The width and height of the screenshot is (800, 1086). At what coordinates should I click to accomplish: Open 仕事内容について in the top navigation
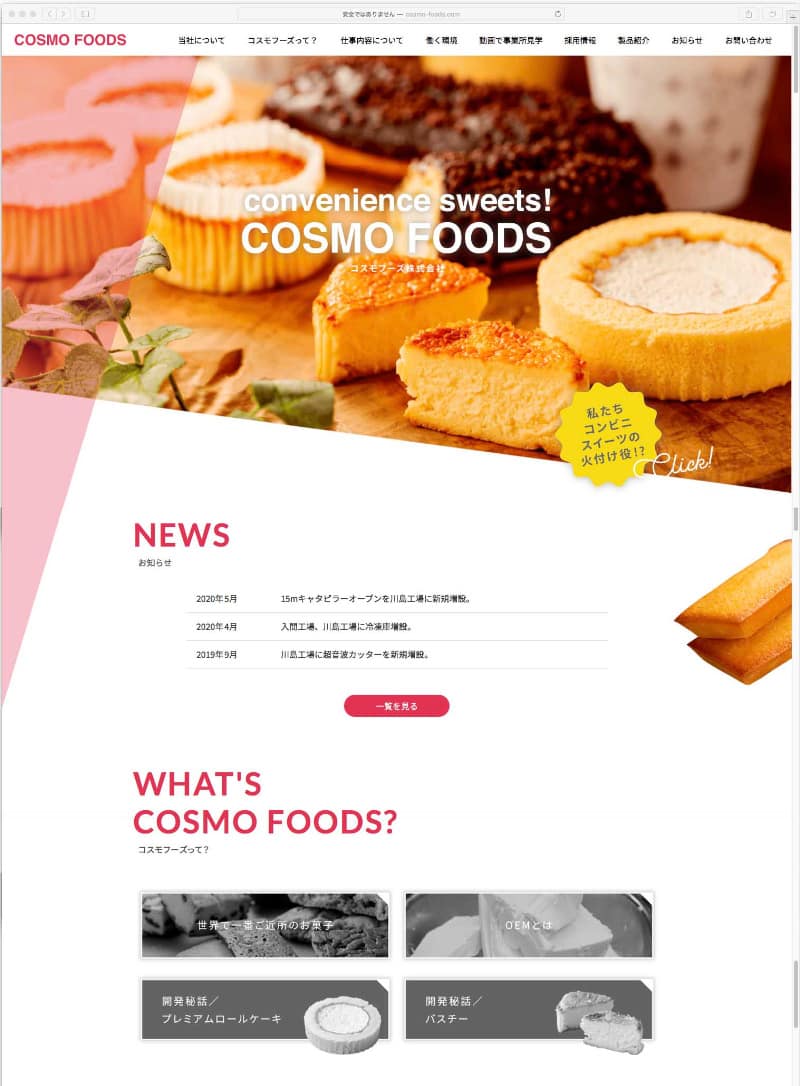click(371, 41)
